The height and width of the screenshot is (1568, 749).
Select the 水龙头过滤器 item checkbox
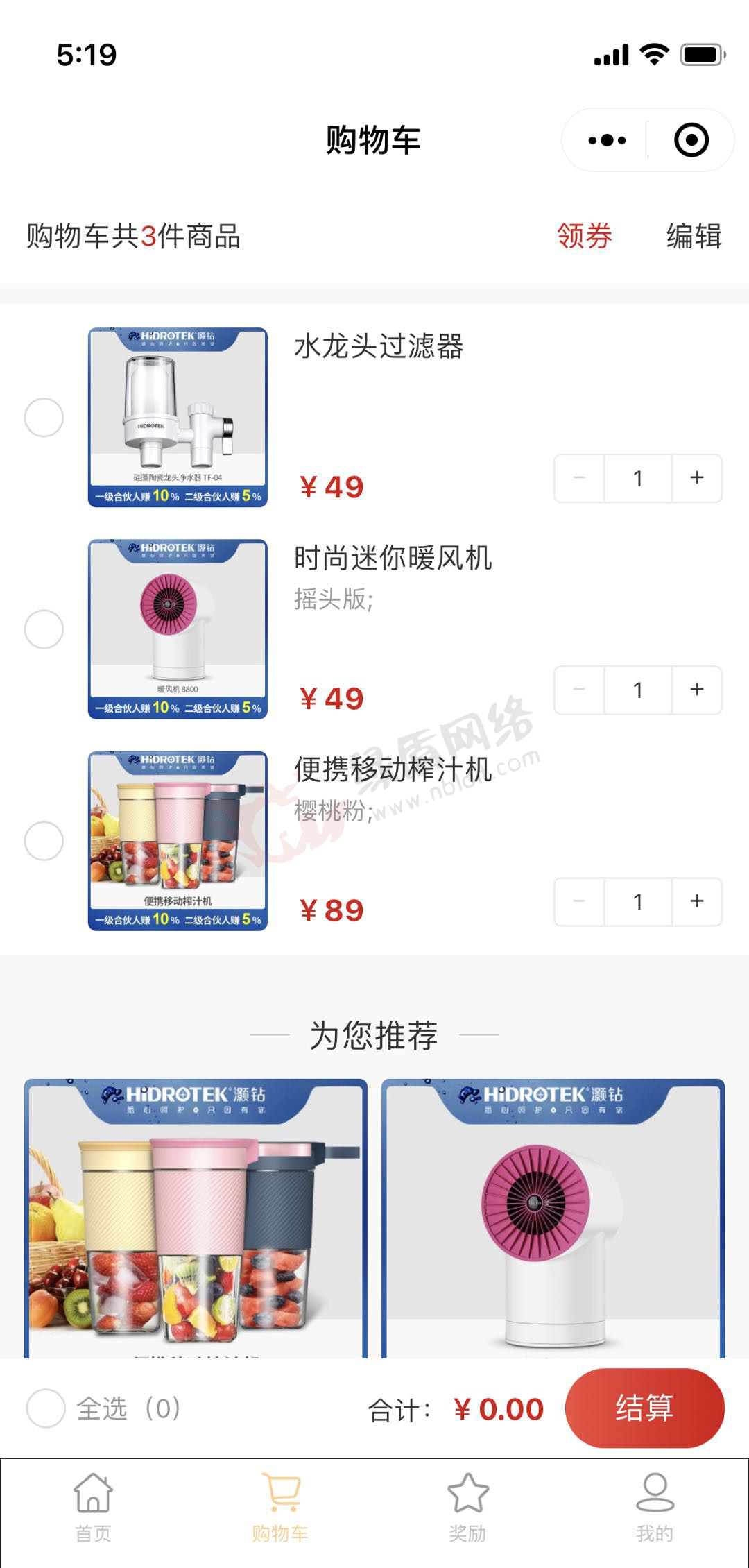(x=44, y=418)
